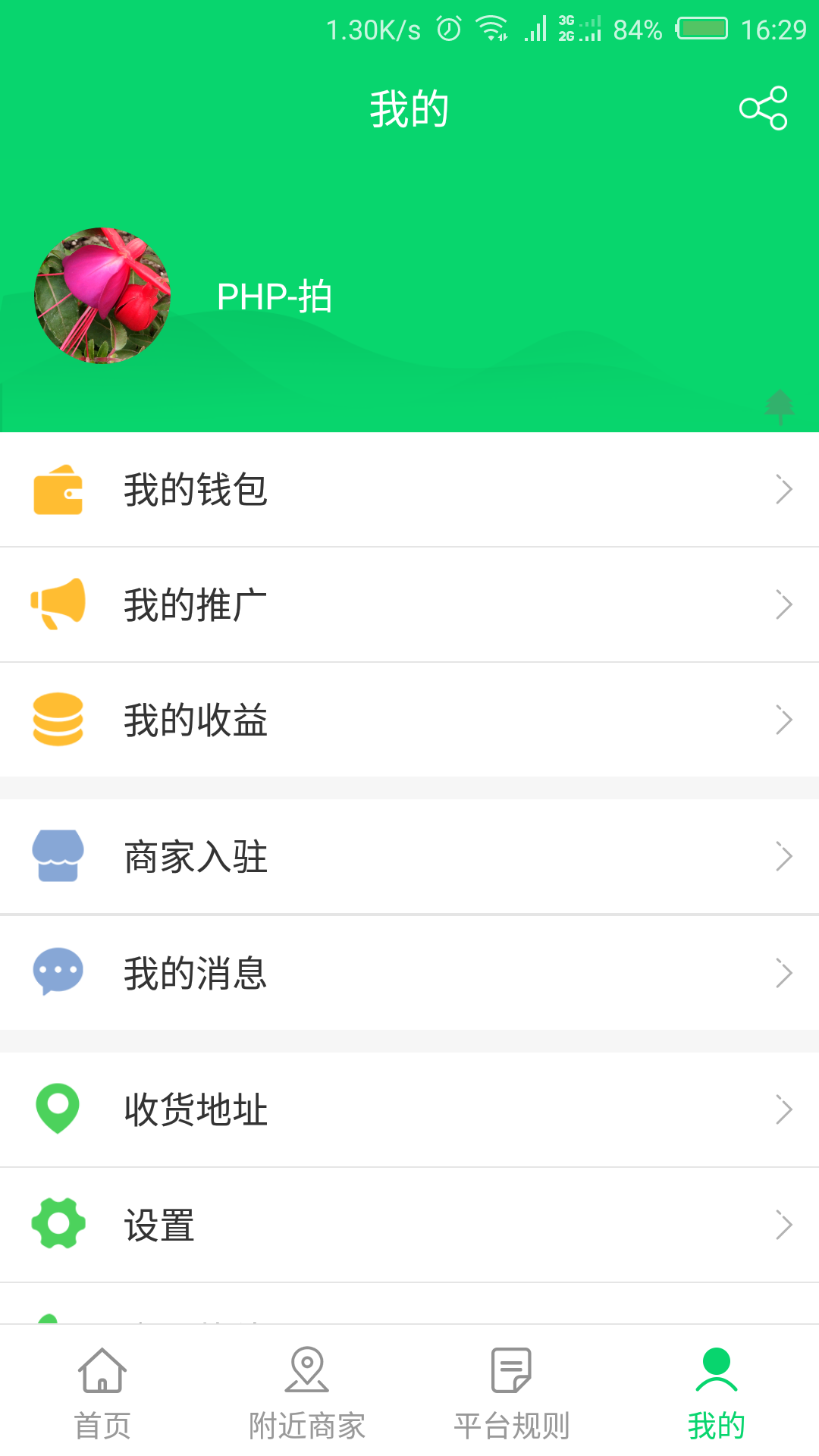Switch to the 首页 (Home) tab
819x1456 pixels.
pos(102,1392)
